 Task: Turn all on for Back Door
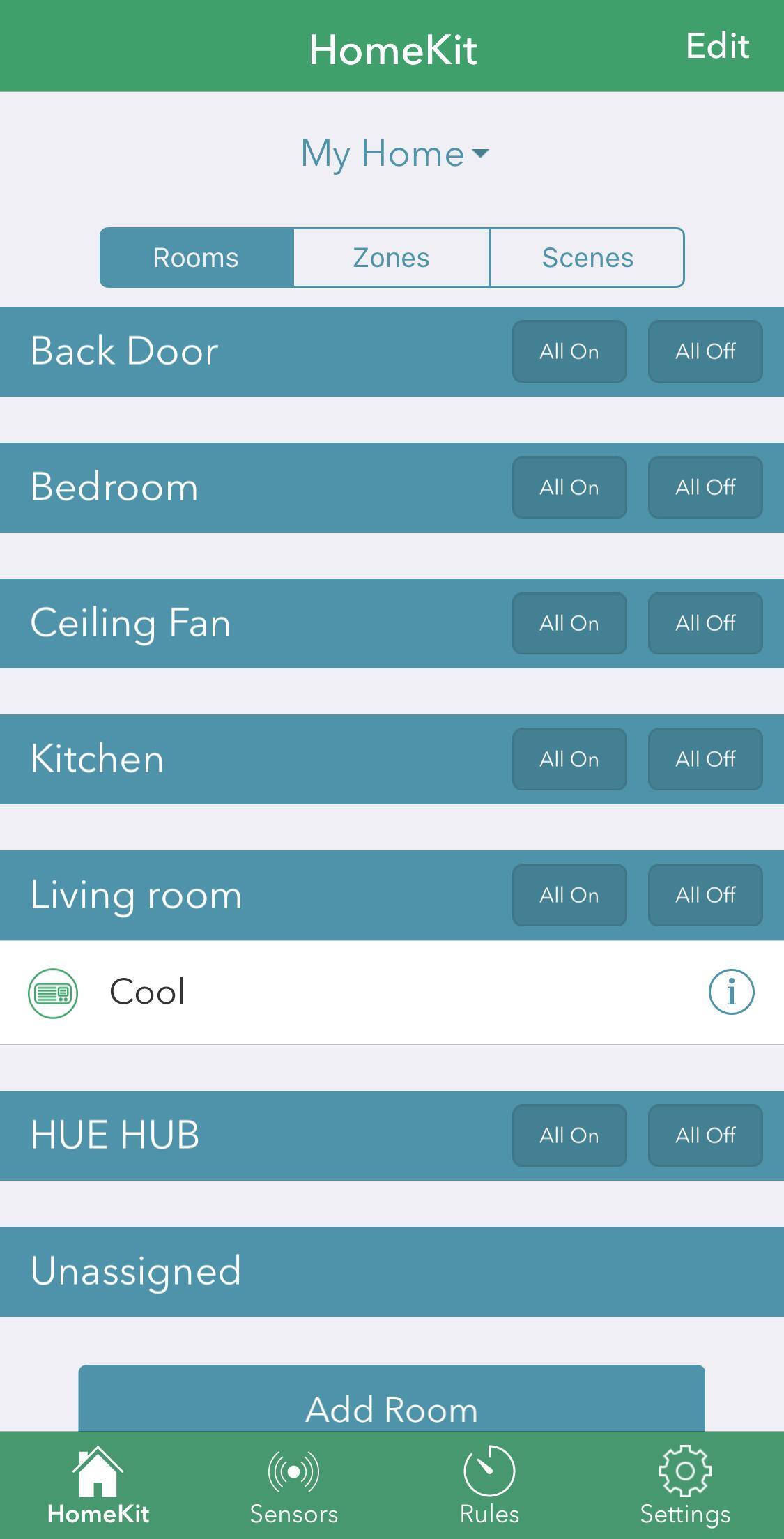[569, 351]
